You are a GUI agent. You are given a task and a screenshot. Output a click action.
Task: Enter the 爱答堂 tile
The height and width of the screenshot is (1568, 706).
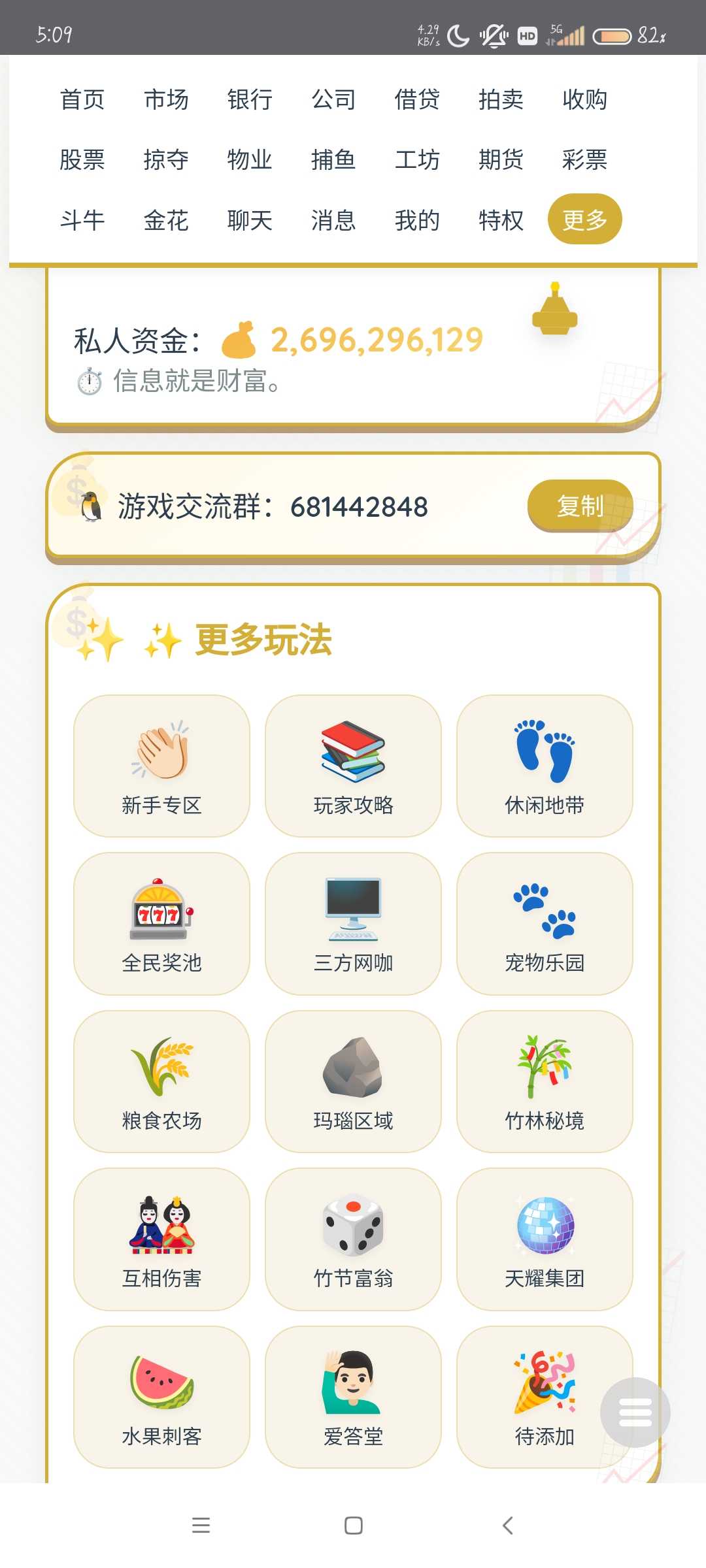(353, 1397)
